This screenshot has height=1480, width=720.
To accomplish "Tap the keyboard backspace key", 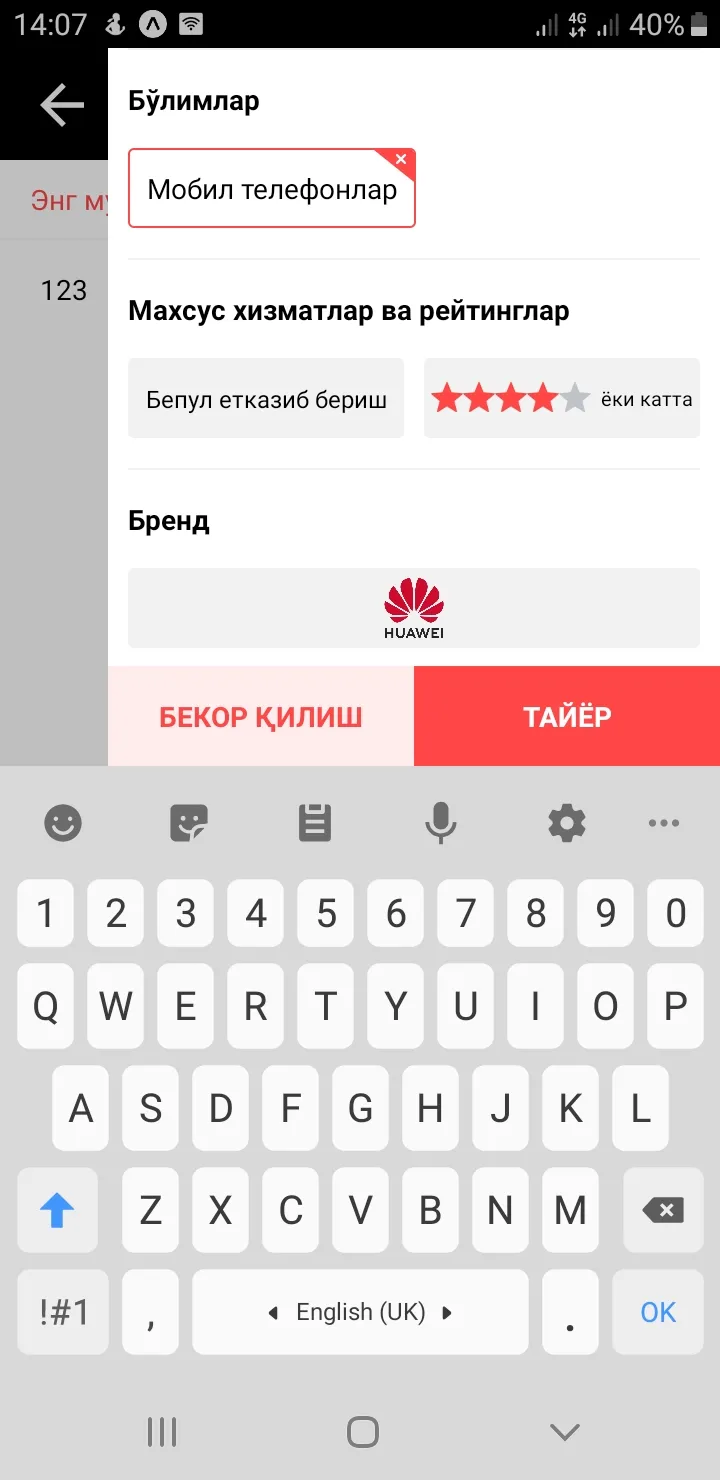I will (x=661, y=1211).
